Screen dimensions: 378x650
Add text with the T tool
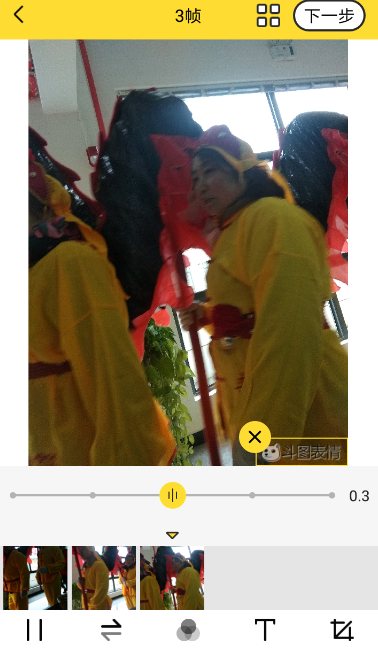pos(264,630)
